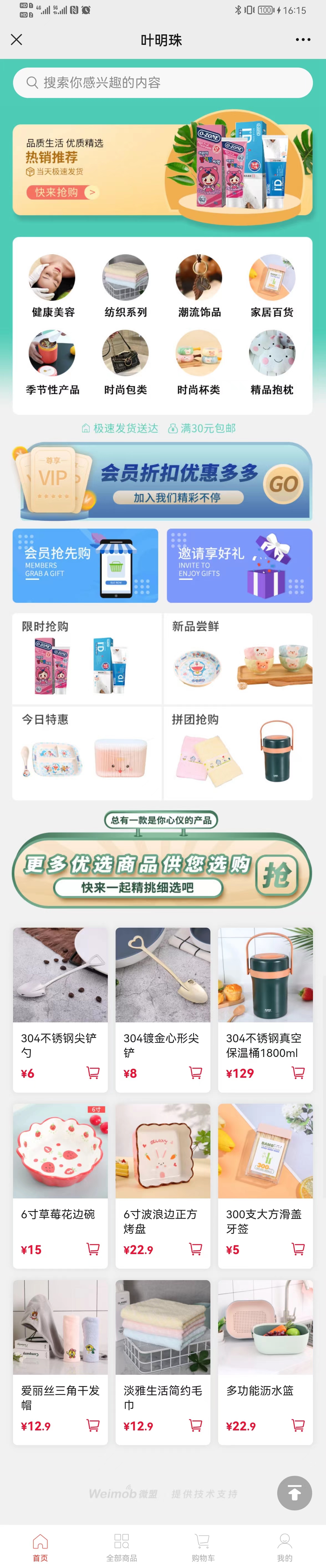Tap the back-to-top arrow button
326x1568 pixels.
tap(294, 1492)
